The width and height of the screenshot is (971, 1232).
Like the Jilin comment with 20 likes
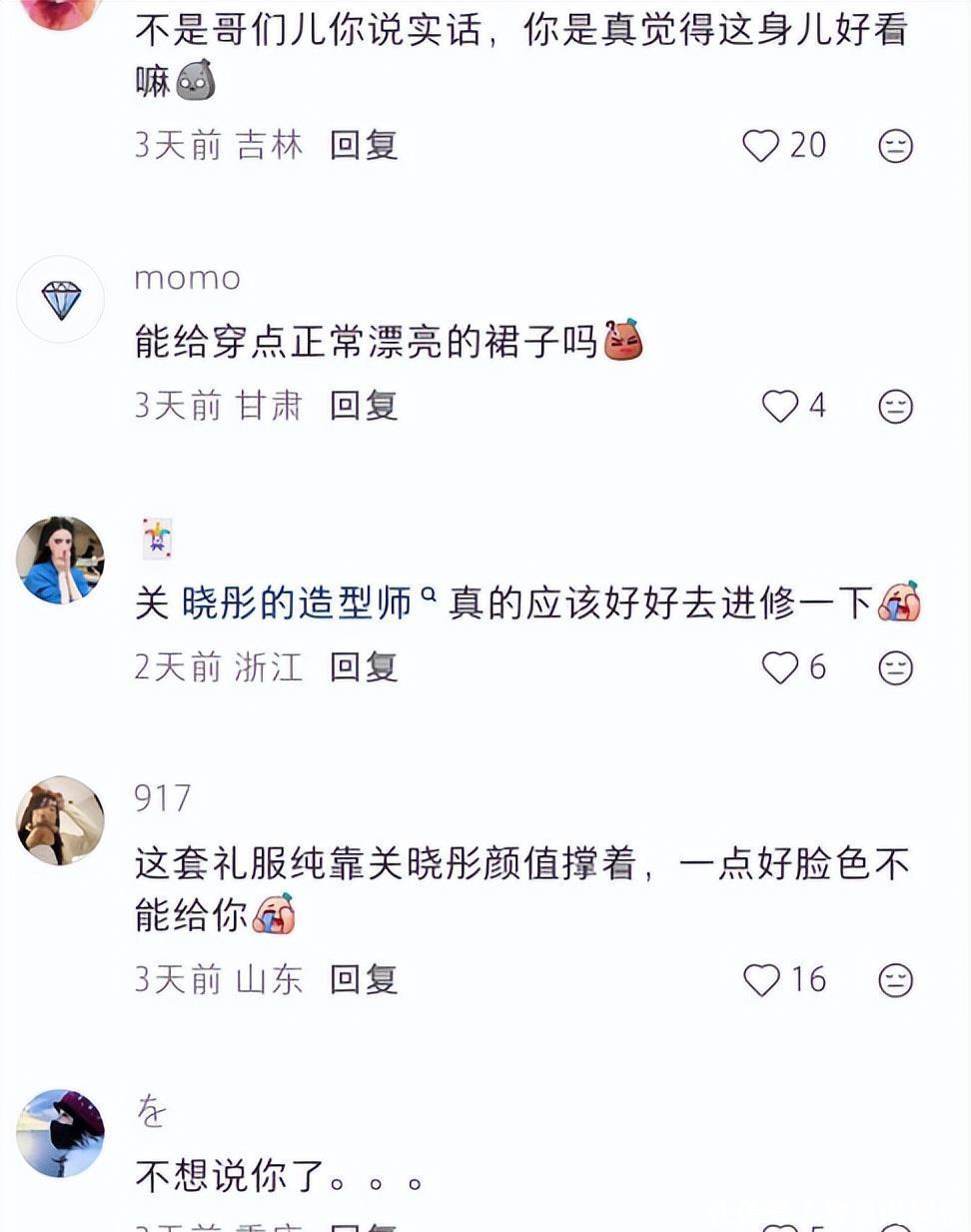coord(761,146)
